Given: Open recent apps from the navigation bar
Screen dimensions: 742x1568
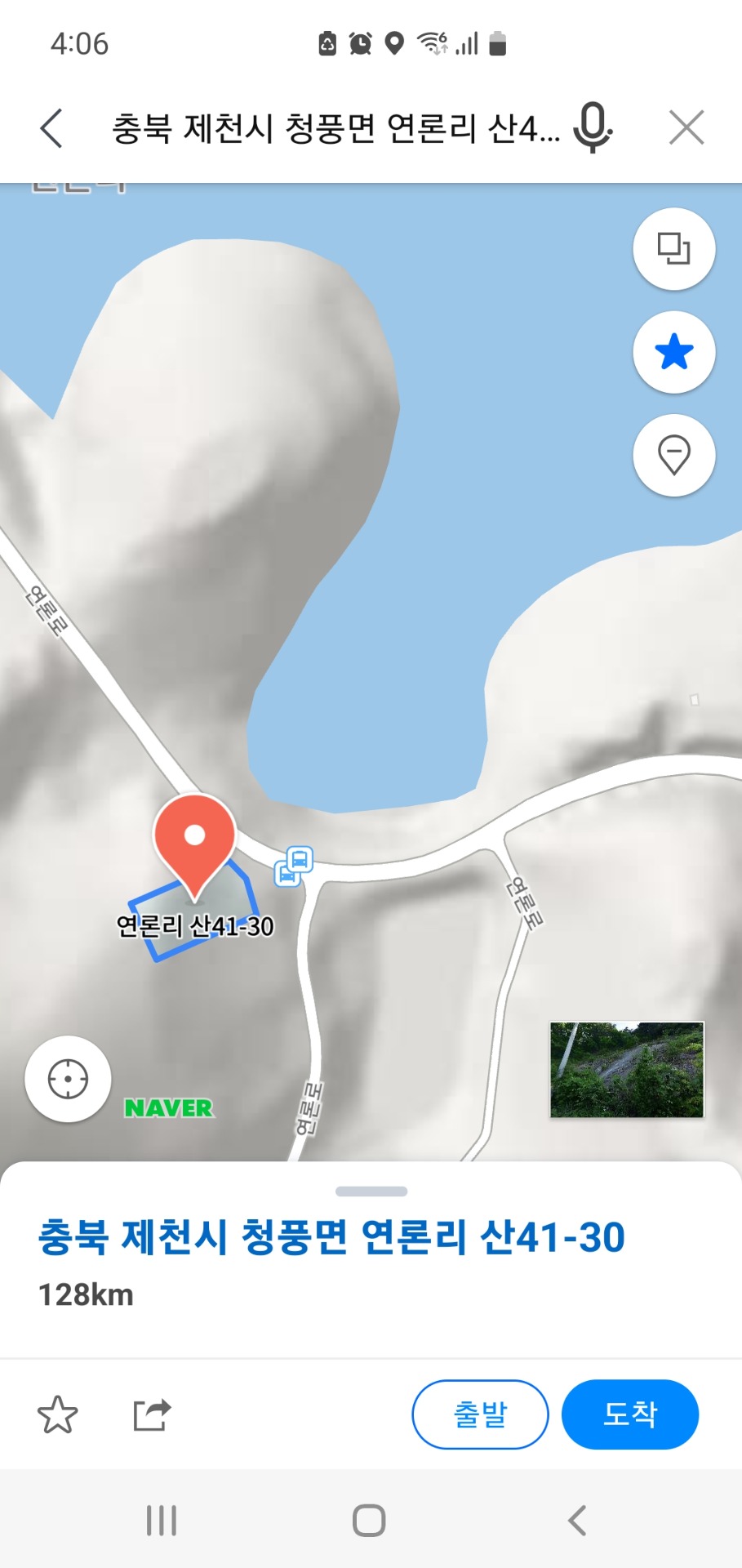Looking at the screenshot, I should pos(162,1521).
